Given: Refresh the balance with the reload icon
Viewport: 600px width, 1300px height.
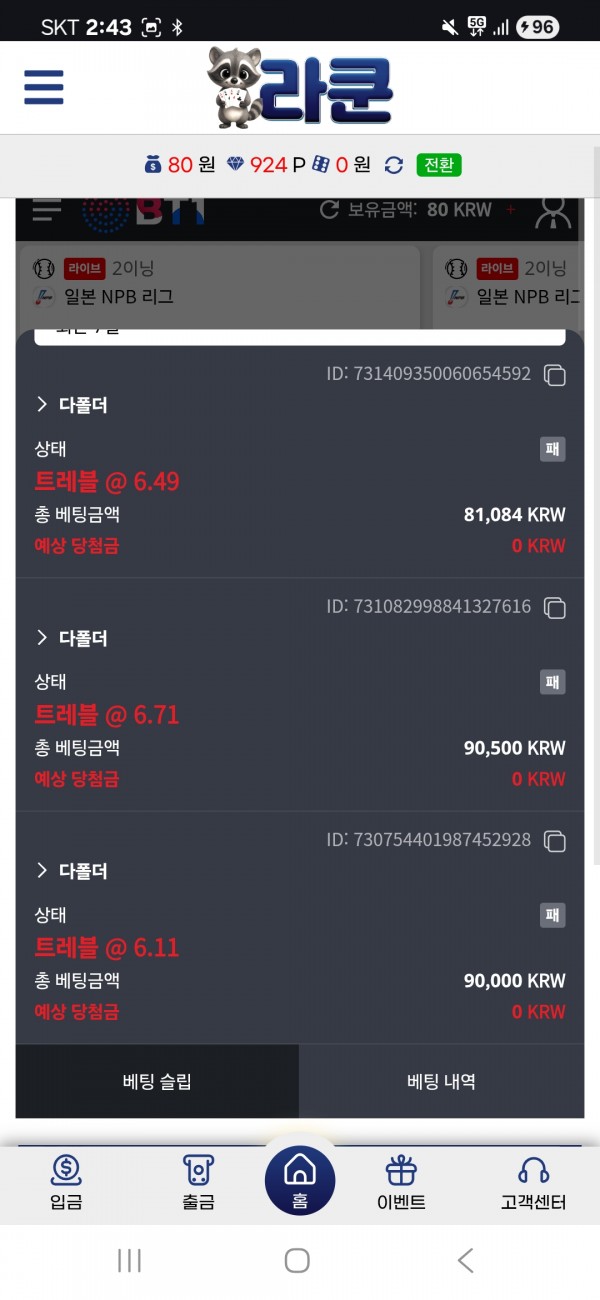Looking at the screenshot, I should click(394, 165).
